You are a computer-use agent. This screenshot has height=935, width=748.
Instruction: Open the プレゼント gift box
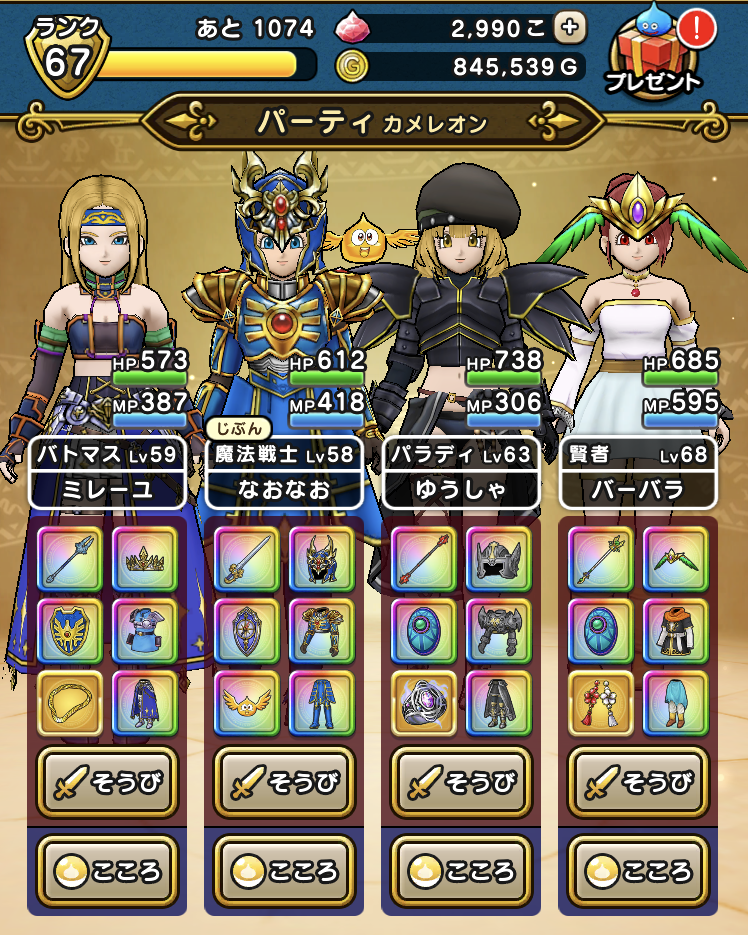[653, 55]
